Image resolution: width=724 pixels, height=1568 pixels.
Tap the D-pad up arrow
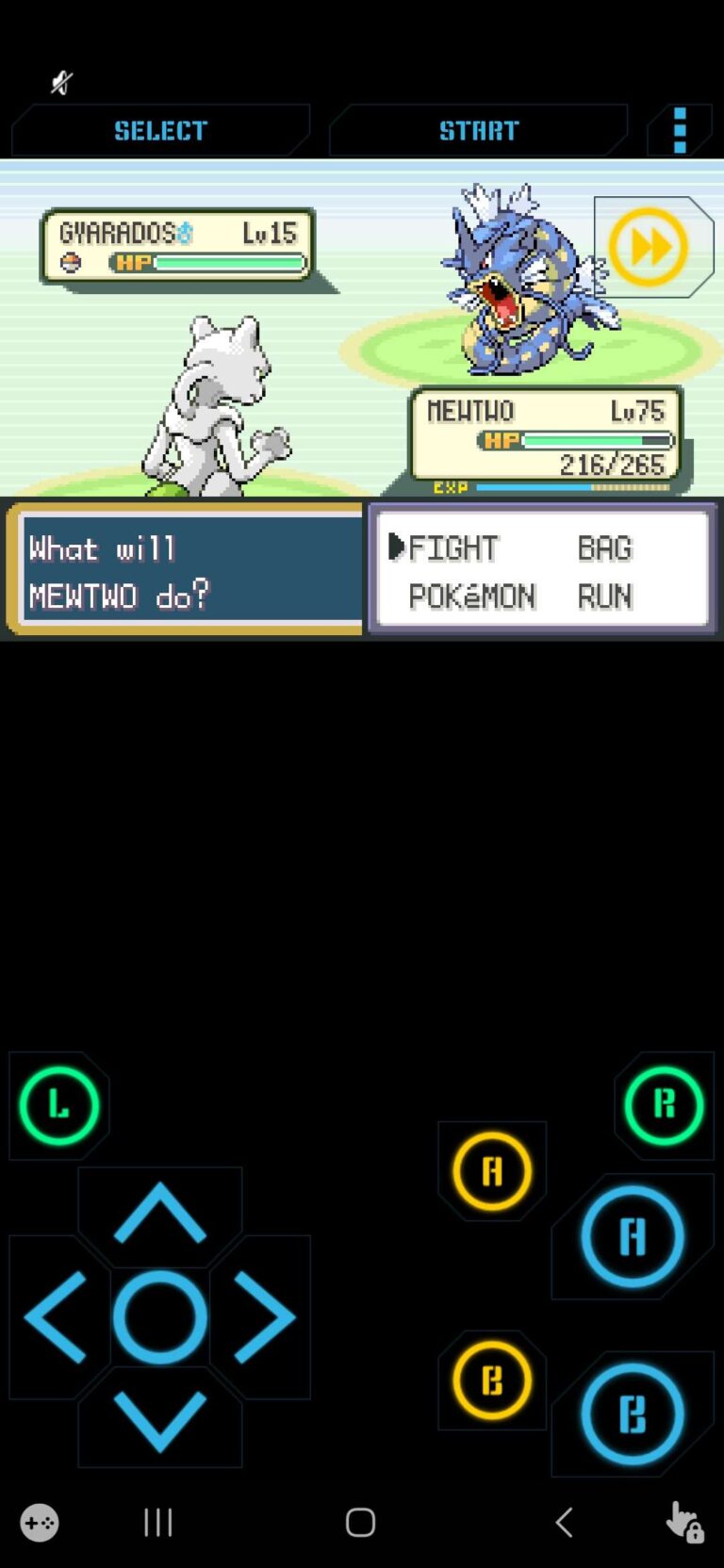point(160,1214)
